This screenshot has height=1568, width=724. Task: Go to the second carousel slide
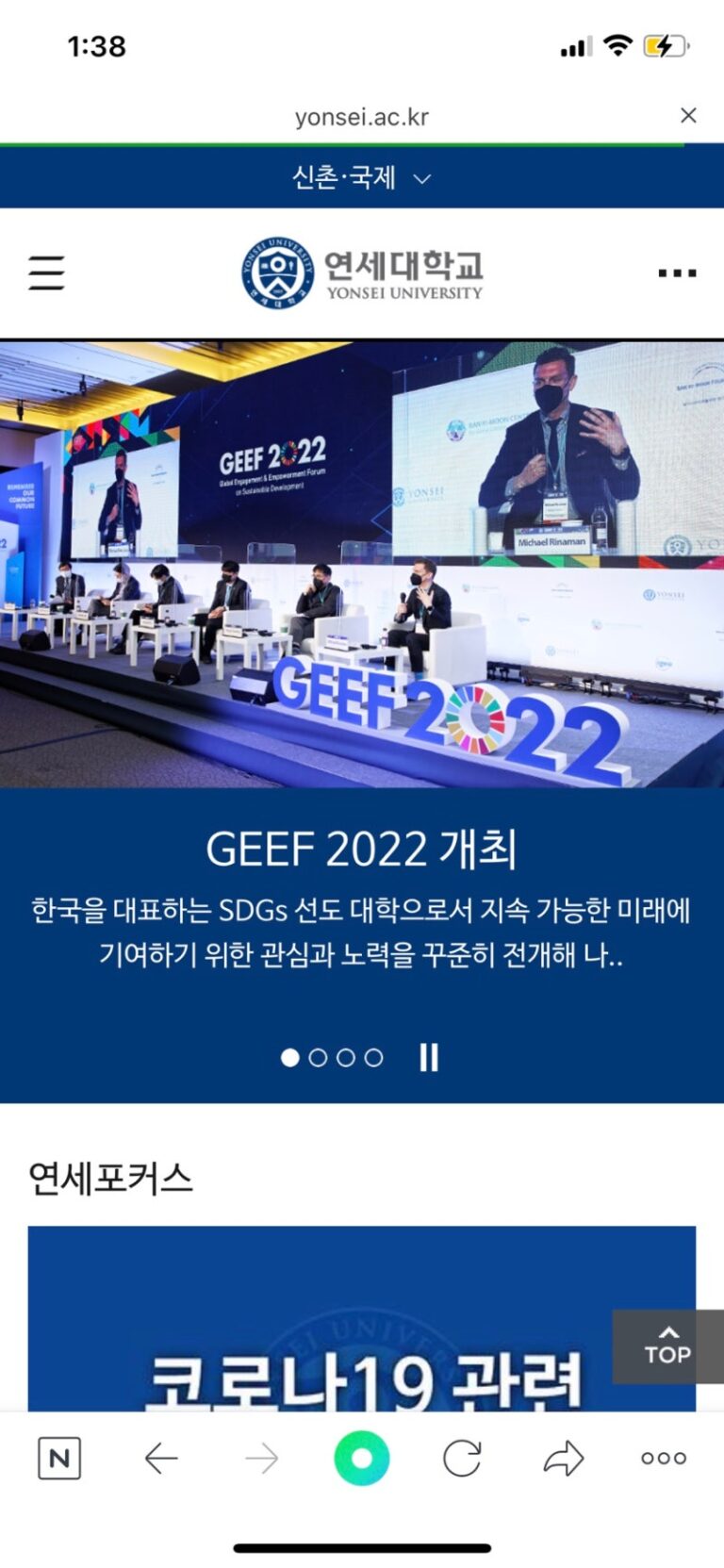point(319,1058)
